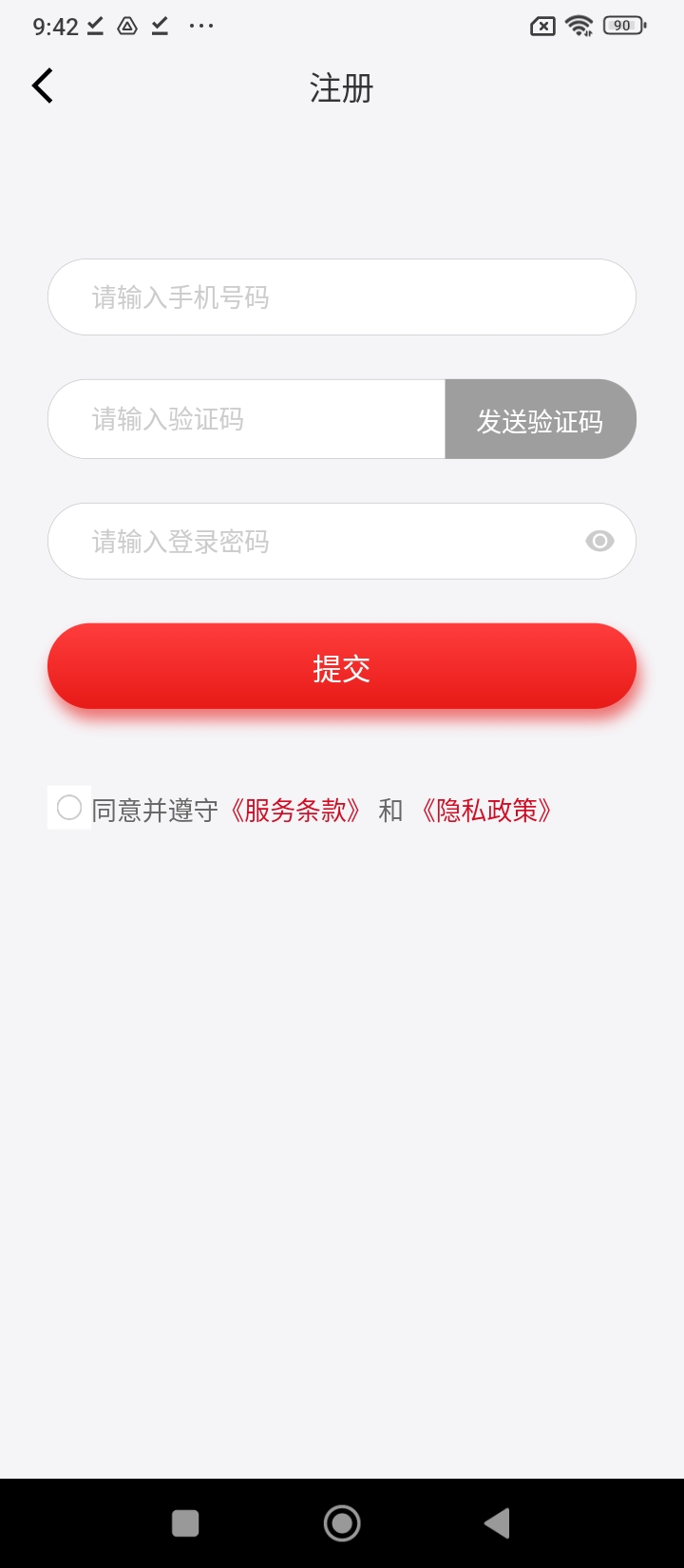Focus the 请输入登录密码 password field

pyautogui.click(x=313, y=542)
